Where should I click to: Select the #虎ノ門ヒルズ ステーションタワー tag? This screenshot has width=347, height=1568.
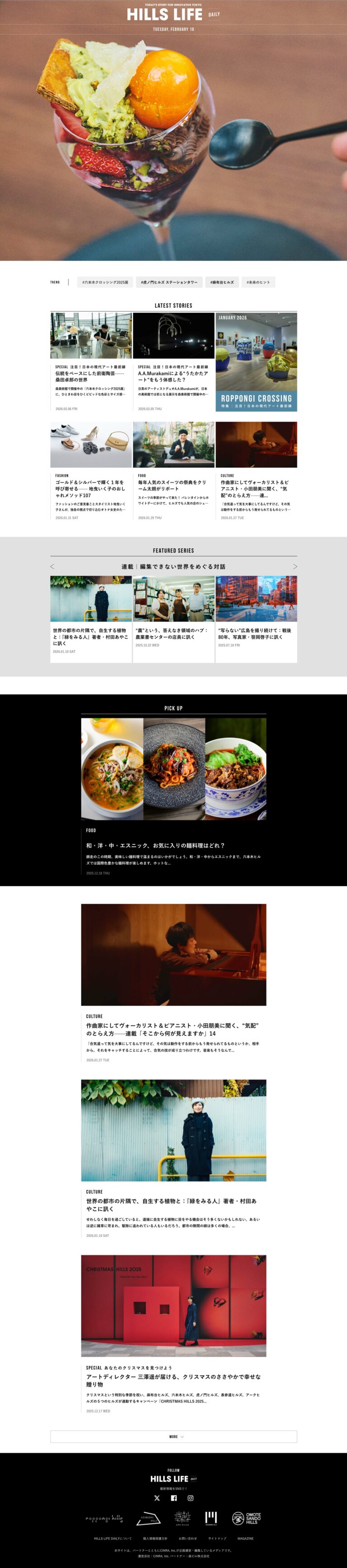169,282
